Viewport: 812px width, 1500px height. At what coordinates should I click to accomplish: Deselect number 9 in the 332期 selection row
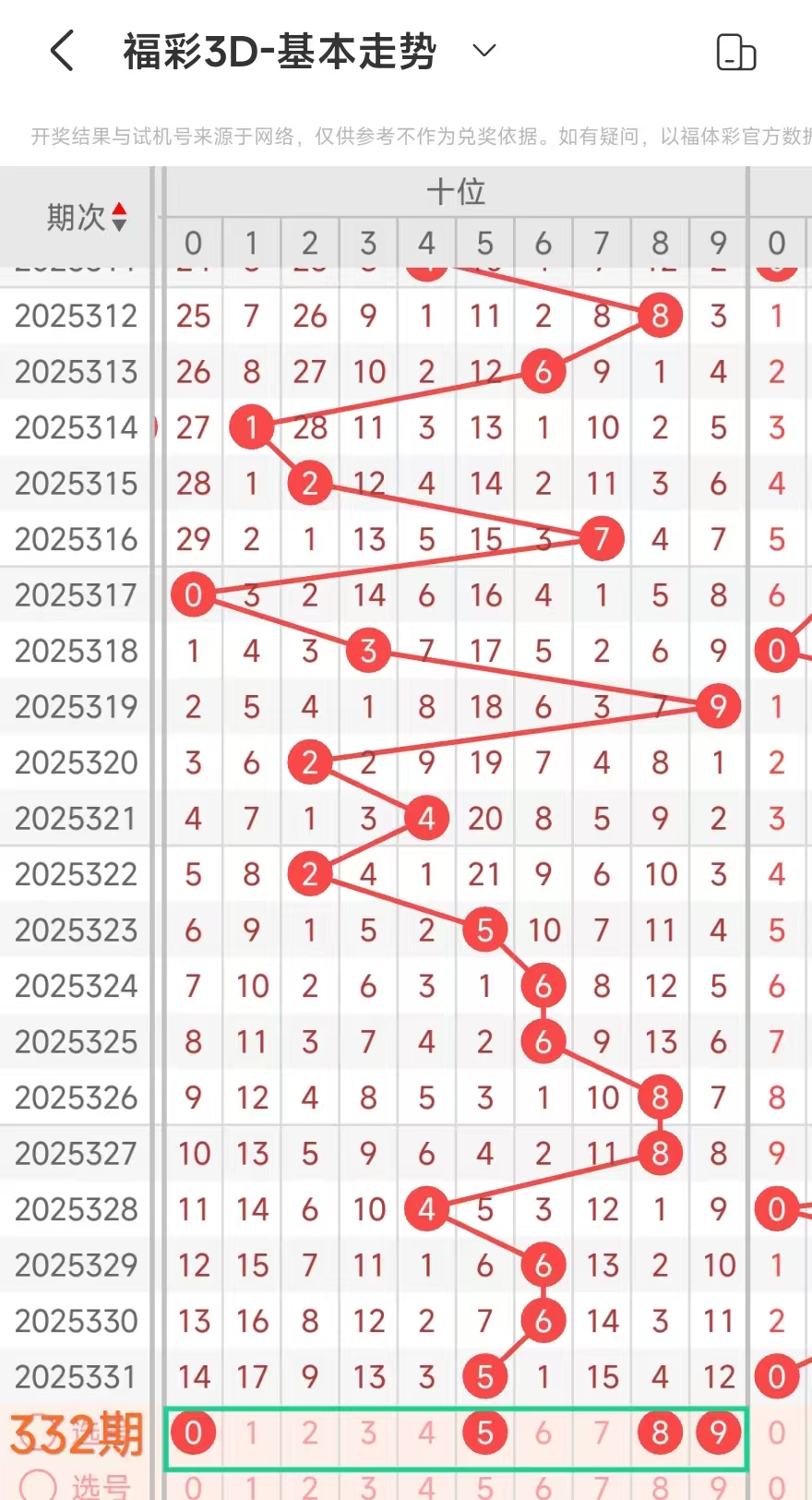point(718,1433)
